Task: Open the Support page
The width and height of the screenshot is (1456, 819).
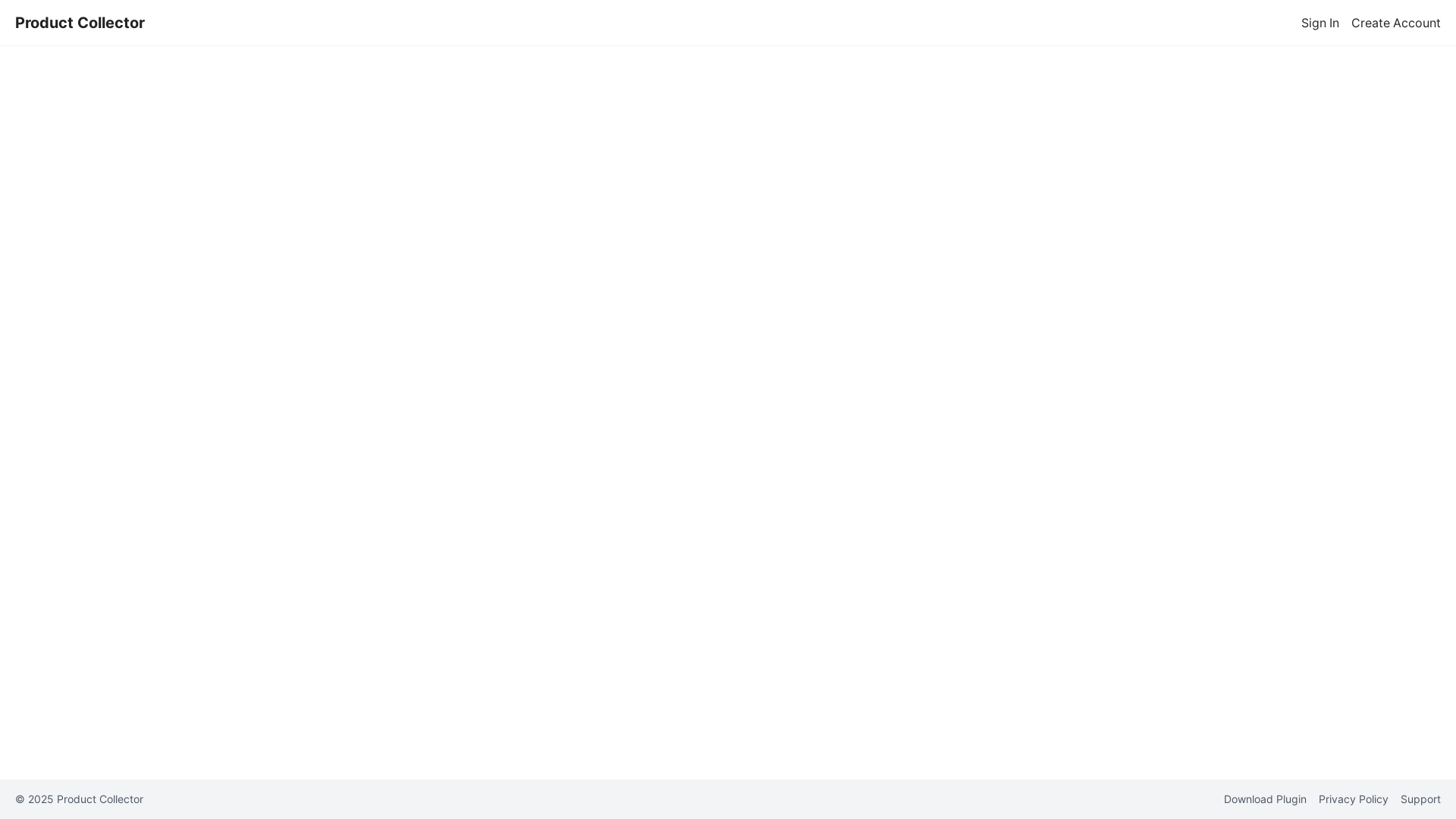Action: (1420, 799)
